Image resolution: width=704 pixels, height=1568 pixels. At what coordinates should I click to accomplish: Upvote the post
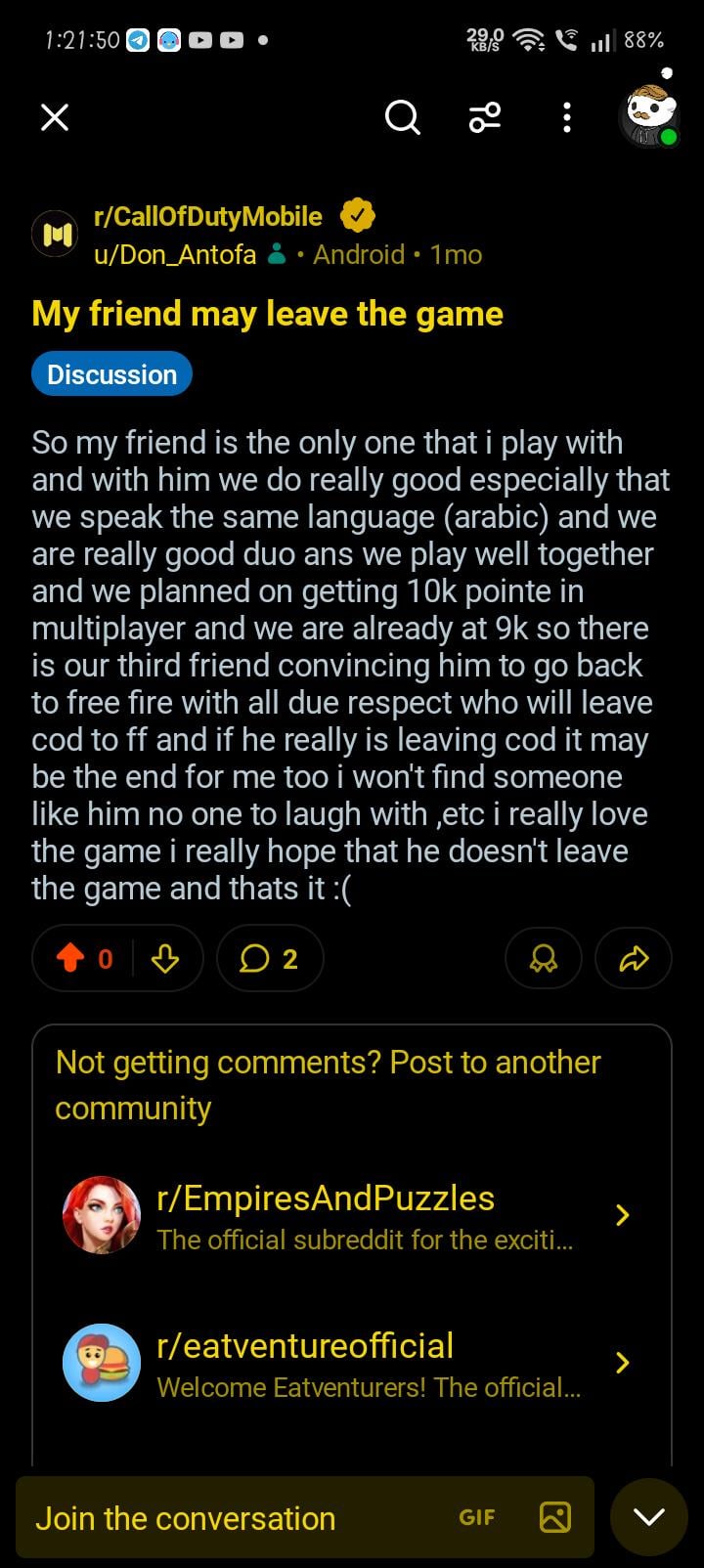tap(70, 959)
